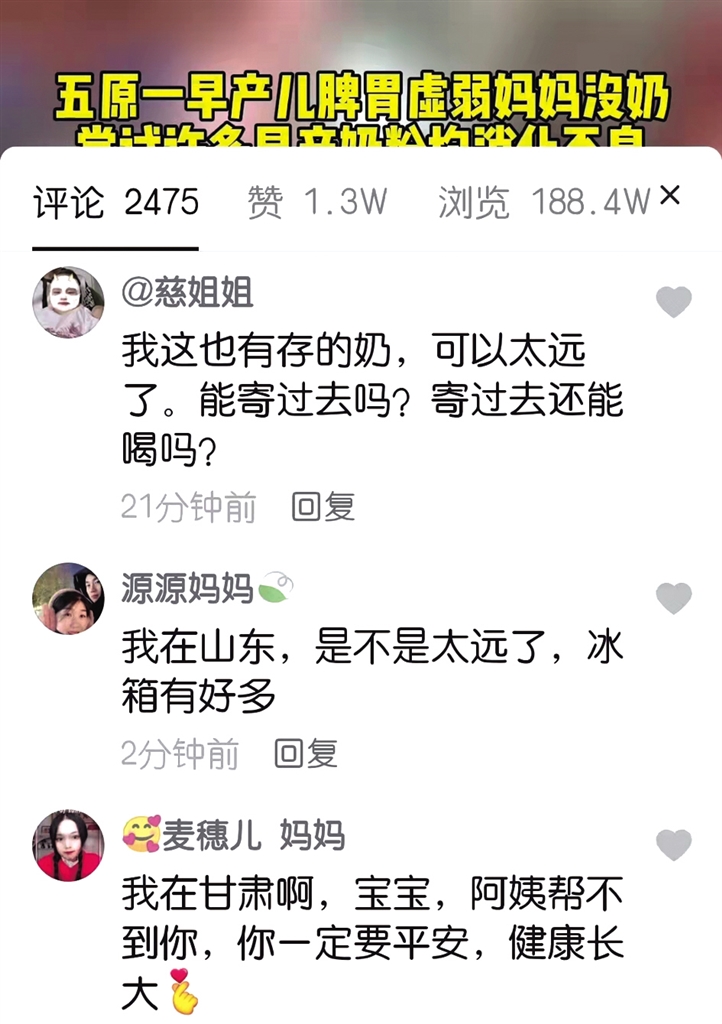This screenshot has height=1024, width=722.
Task: Close the comments panel
Action: click(x=670, y=197)
